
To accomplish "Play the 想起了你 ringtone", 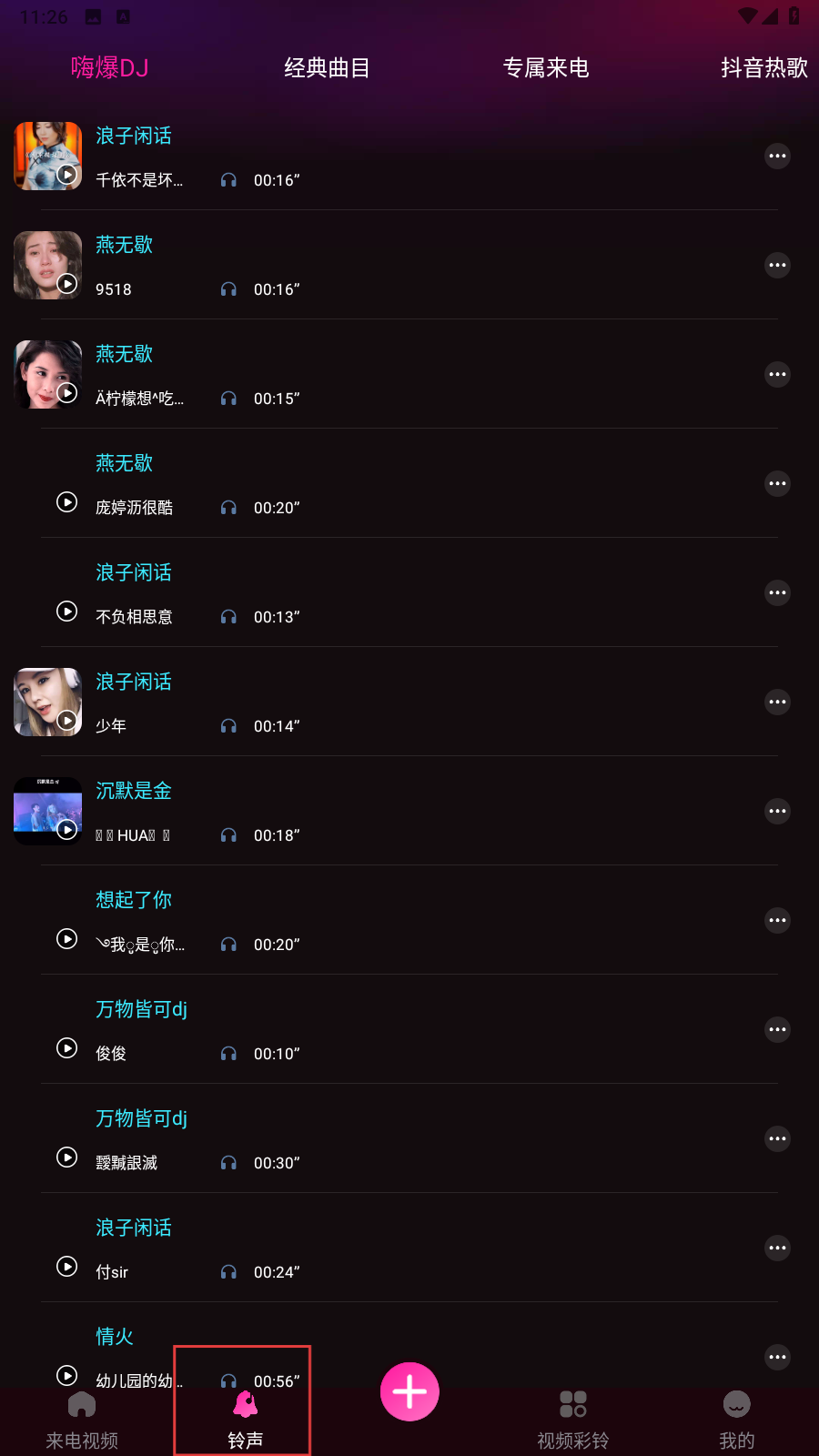I will point(67,939).
